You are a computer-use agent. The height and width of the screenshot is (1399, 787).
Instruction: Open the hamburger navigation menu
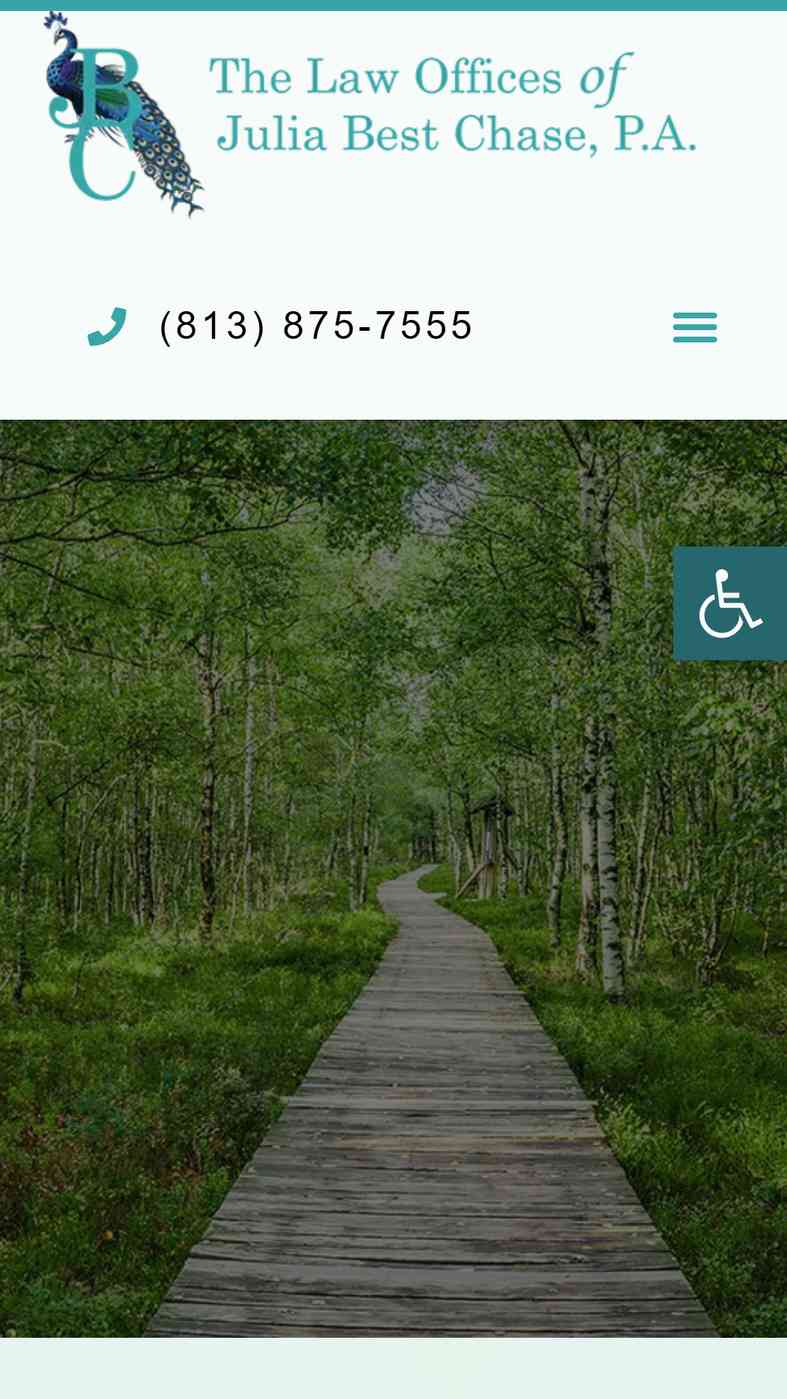tap(695, 327)
